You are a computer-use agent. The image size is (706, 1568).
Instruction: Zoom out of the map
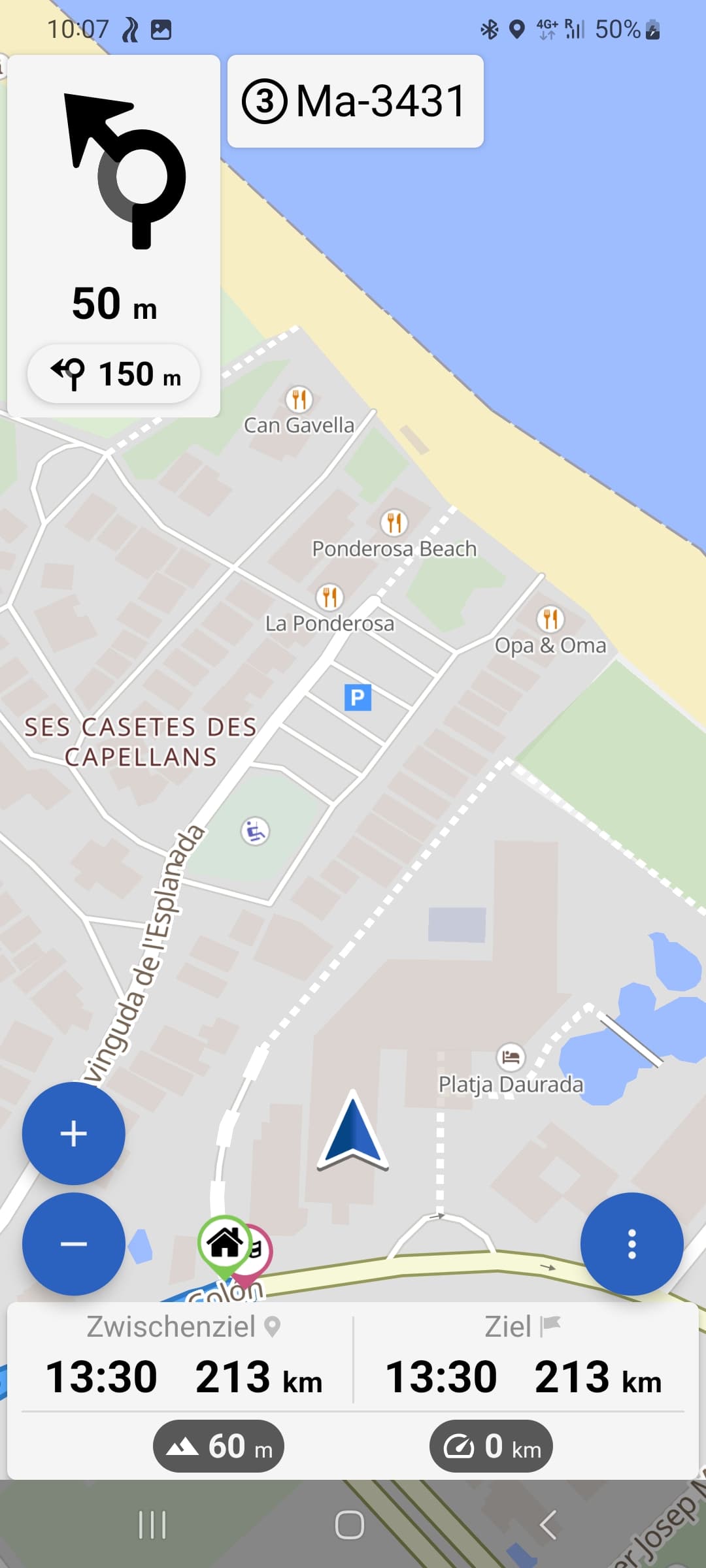73,1243
